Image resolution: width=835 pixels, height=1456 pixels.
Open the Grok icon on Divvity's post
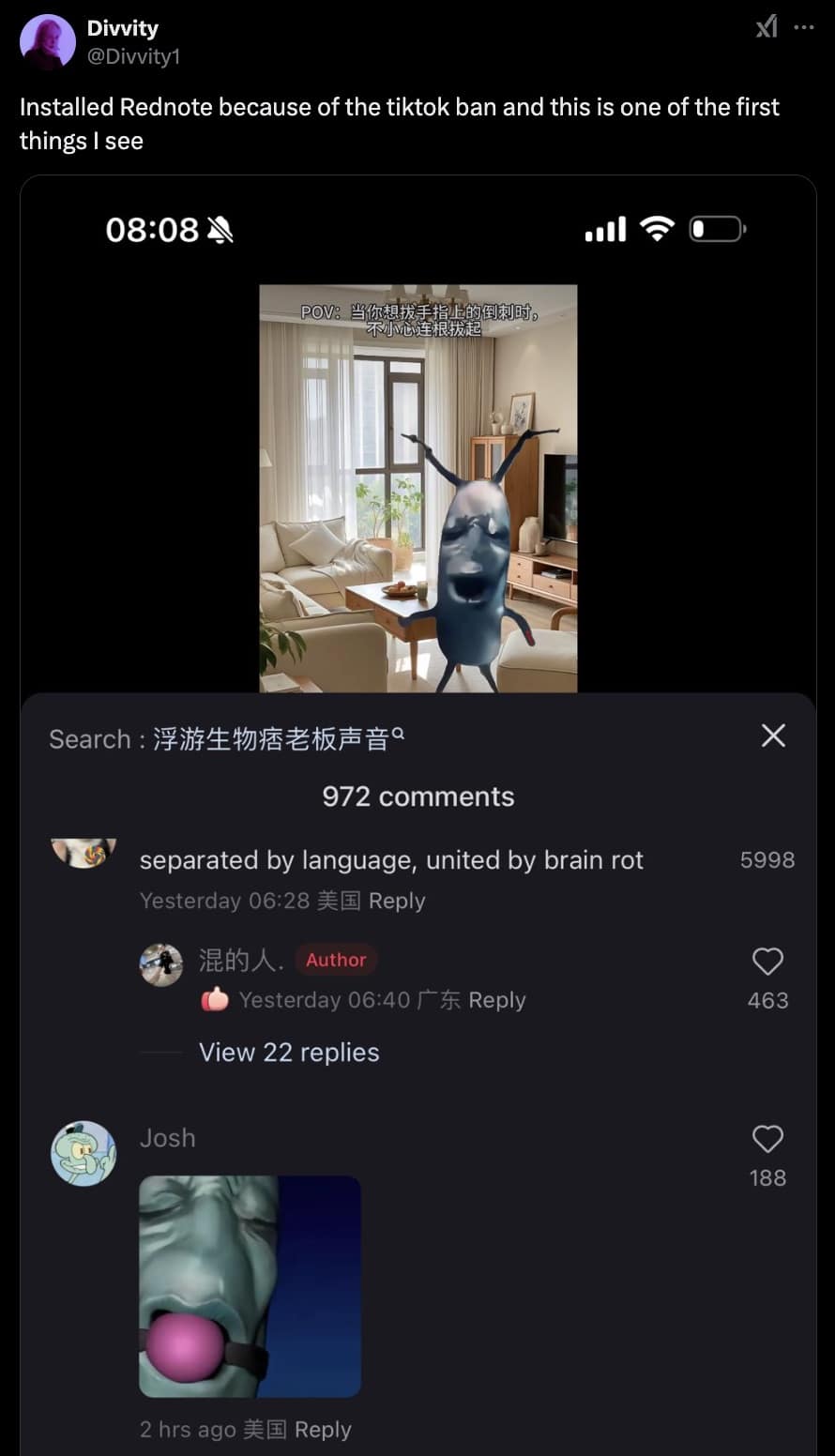pyautogui.click(x=767, y=27)
